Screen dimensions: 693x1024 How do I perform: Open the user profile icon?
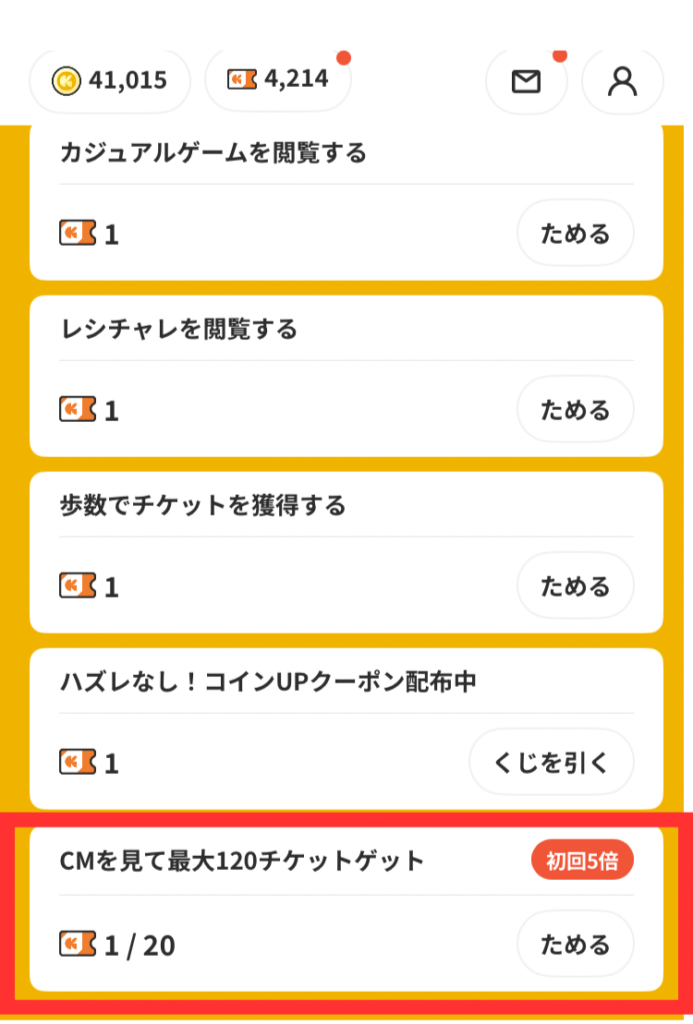point(622,81)
